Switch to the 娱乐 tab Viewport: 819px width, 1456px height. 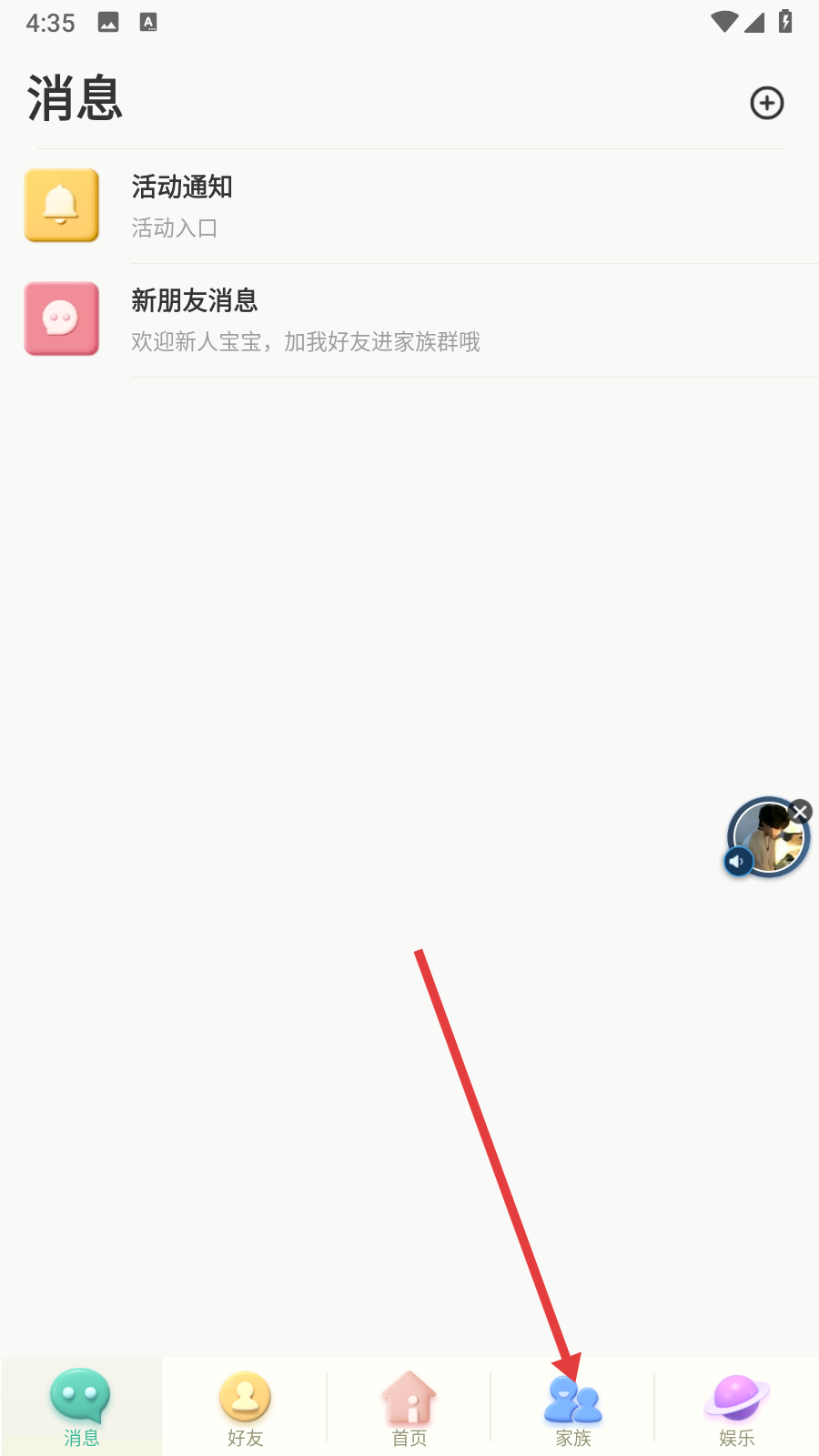click(736, 1408)
